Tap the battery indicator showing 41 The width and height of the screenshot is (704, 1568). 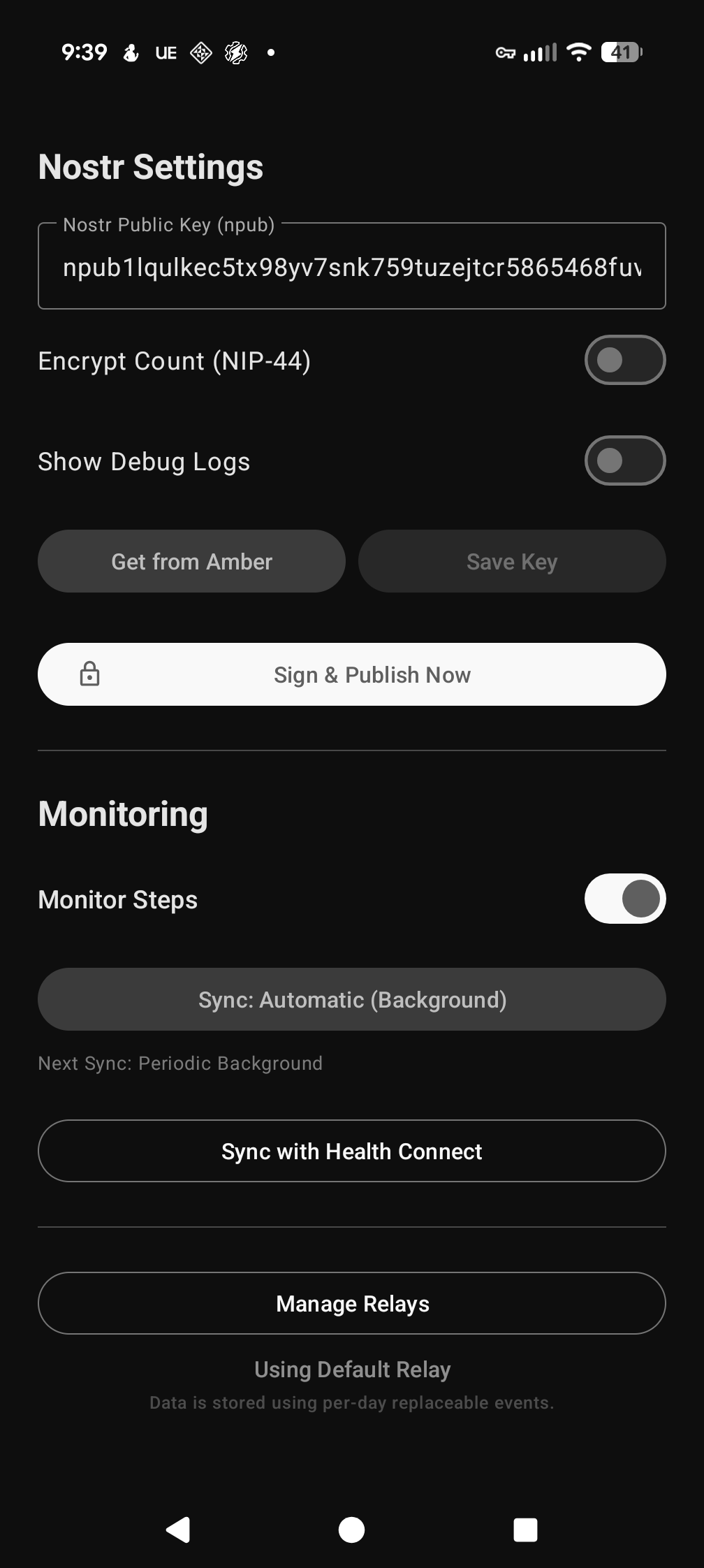tap(622, 51)
